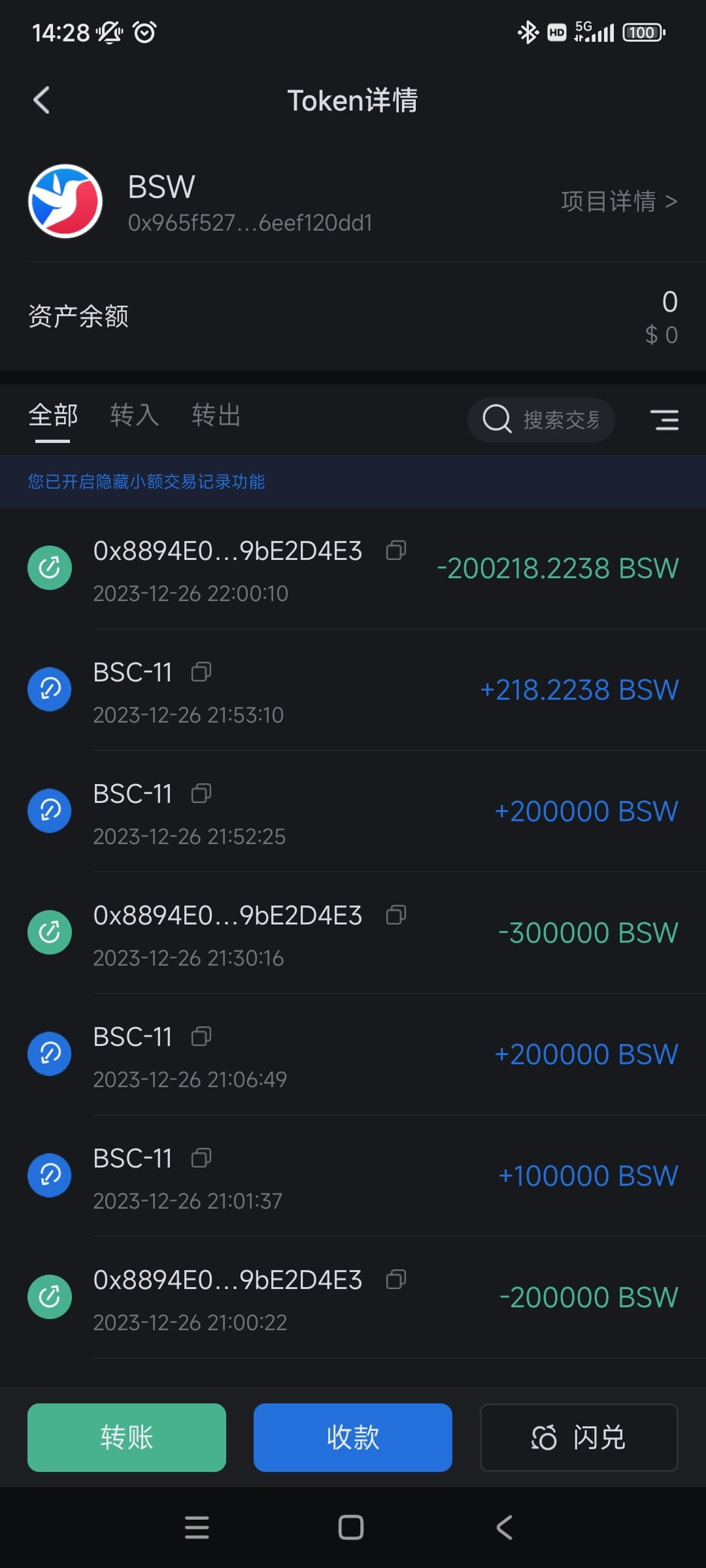Viewport: 706px width, 1568px height.
Task: Switch to the 转入 tab
Action: coord(134,416)
